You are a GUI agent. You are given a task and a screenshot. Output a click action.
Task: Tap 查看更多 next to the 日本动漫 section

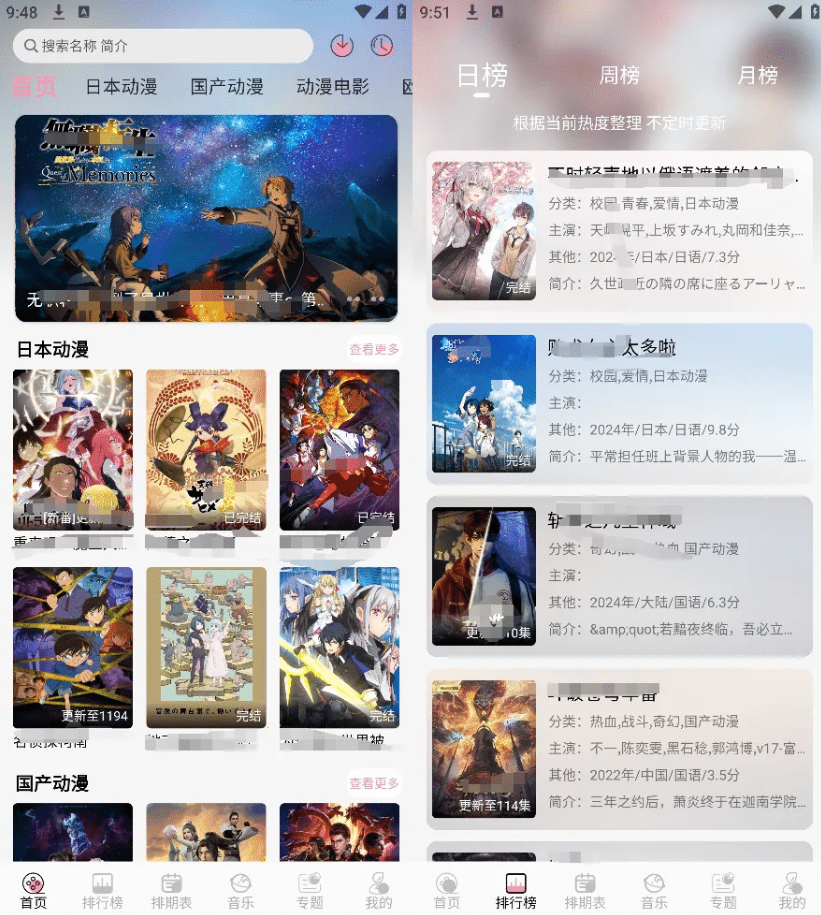point(374,349)
